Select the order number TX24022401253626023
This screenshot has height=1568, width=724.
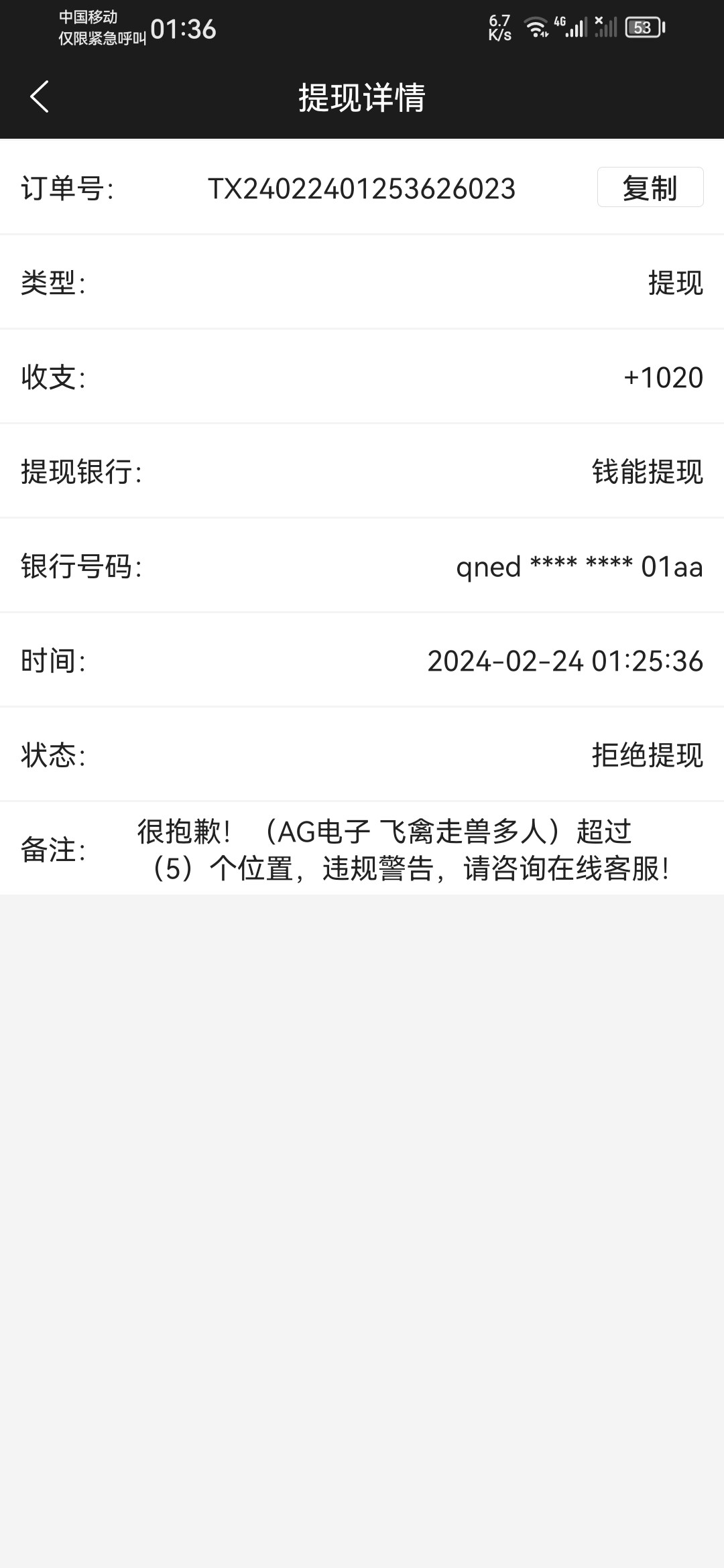[362, 189]
